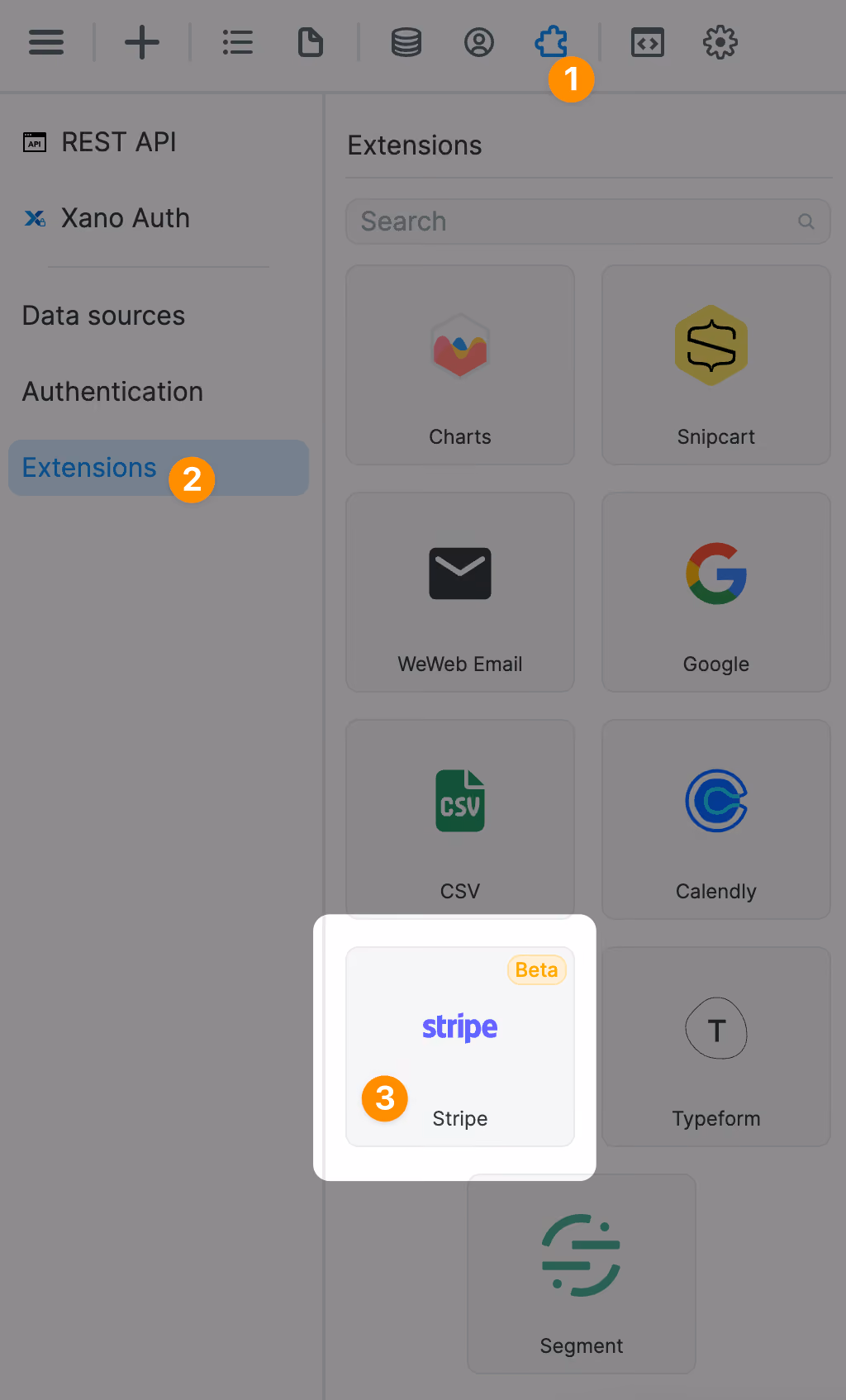Select REST API in sidebar
Viewport: 846px width, 1400px height.
coord(99,142)
